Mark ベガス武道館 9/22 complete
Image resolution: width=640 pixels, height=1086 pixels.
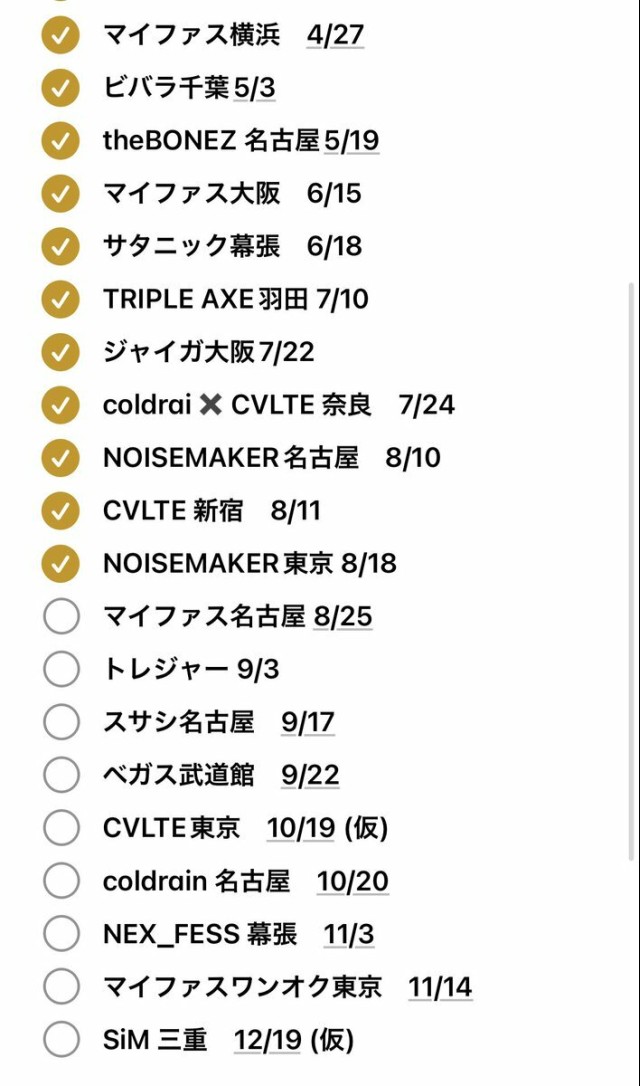(x=61, y=774)
